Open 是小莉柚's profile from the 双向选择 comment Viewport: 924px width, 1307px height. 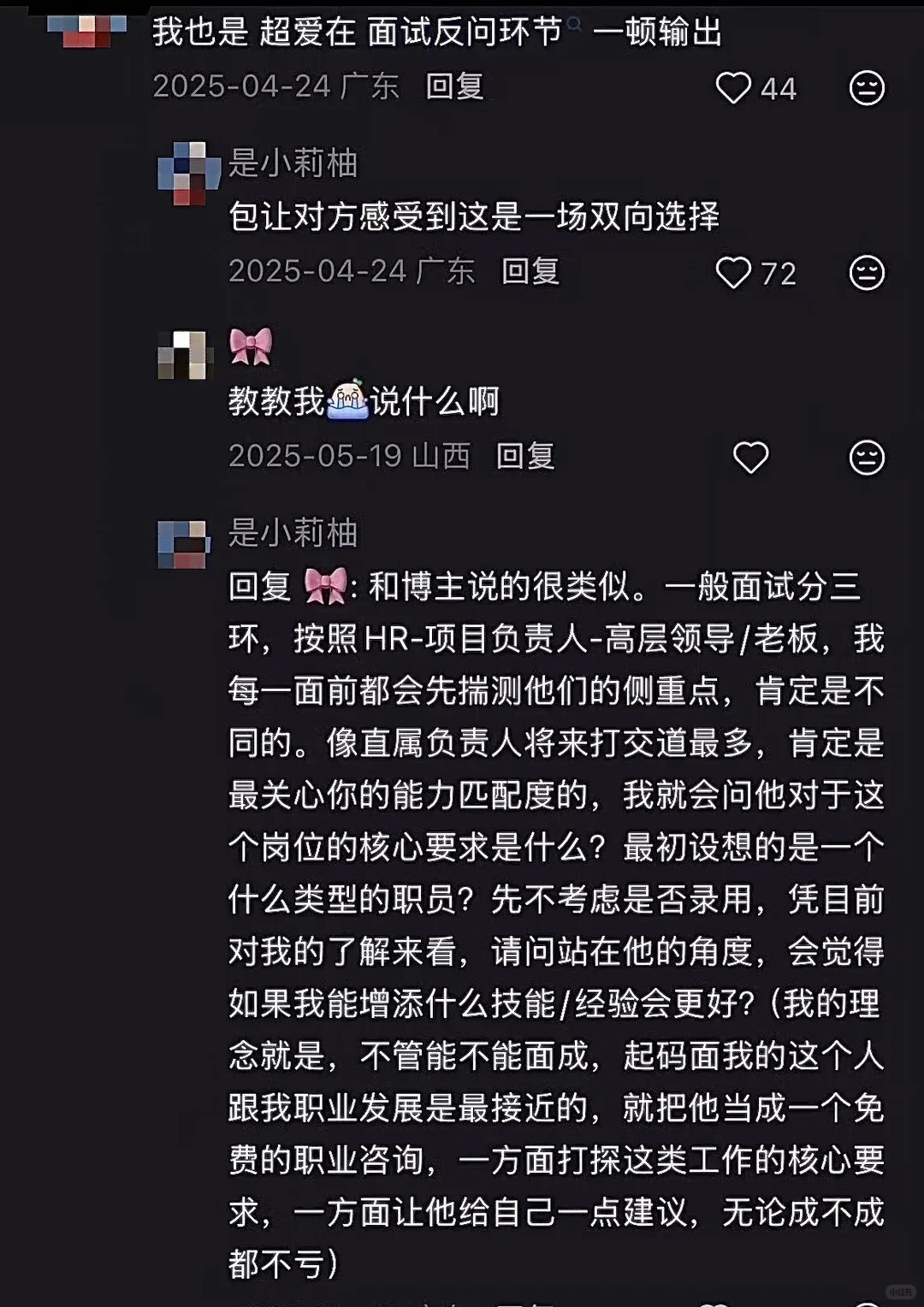pyautogui.click(x=293, y=163)
